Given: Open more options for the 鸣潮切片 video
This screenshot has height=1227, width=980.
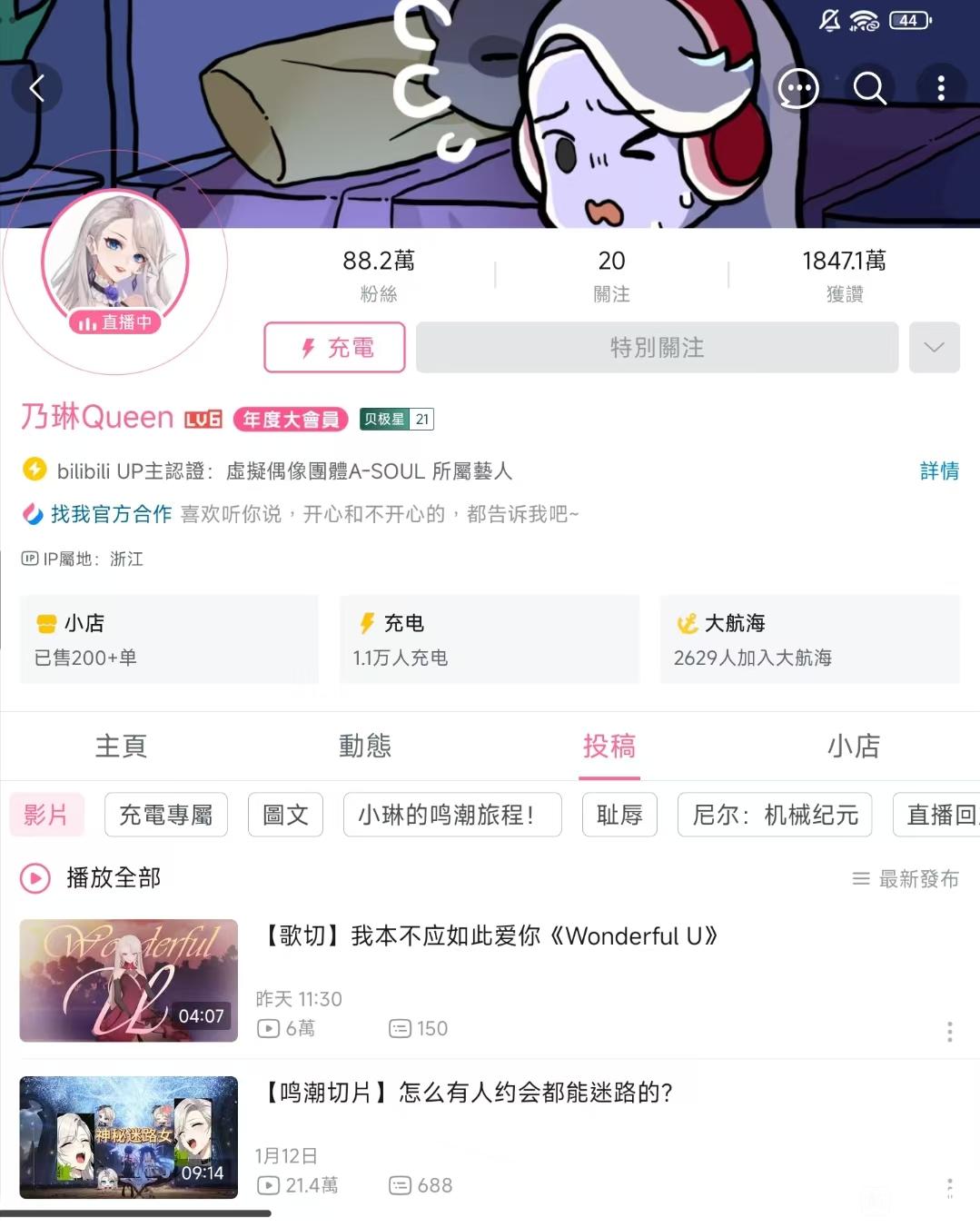Looking at the screenshot, I should pos(949,1187).
